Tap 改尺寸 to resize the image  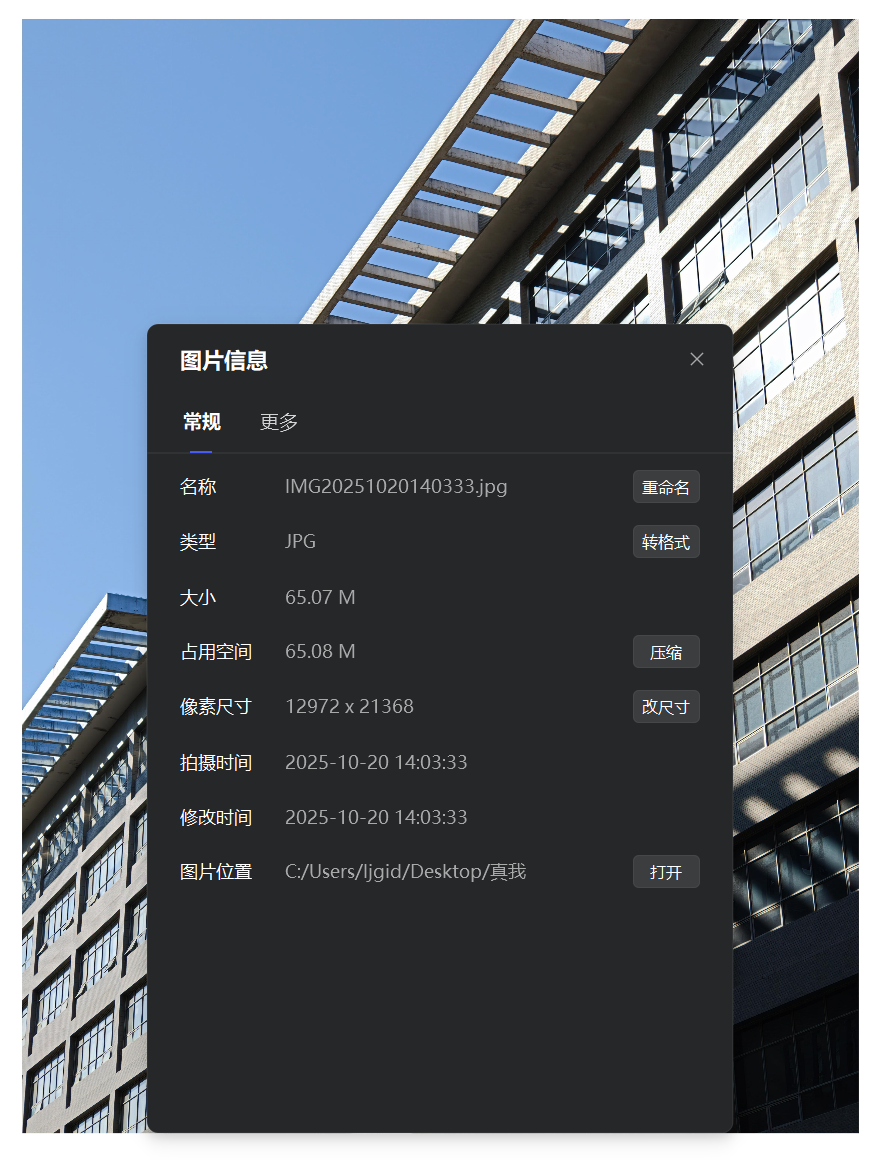666,707
